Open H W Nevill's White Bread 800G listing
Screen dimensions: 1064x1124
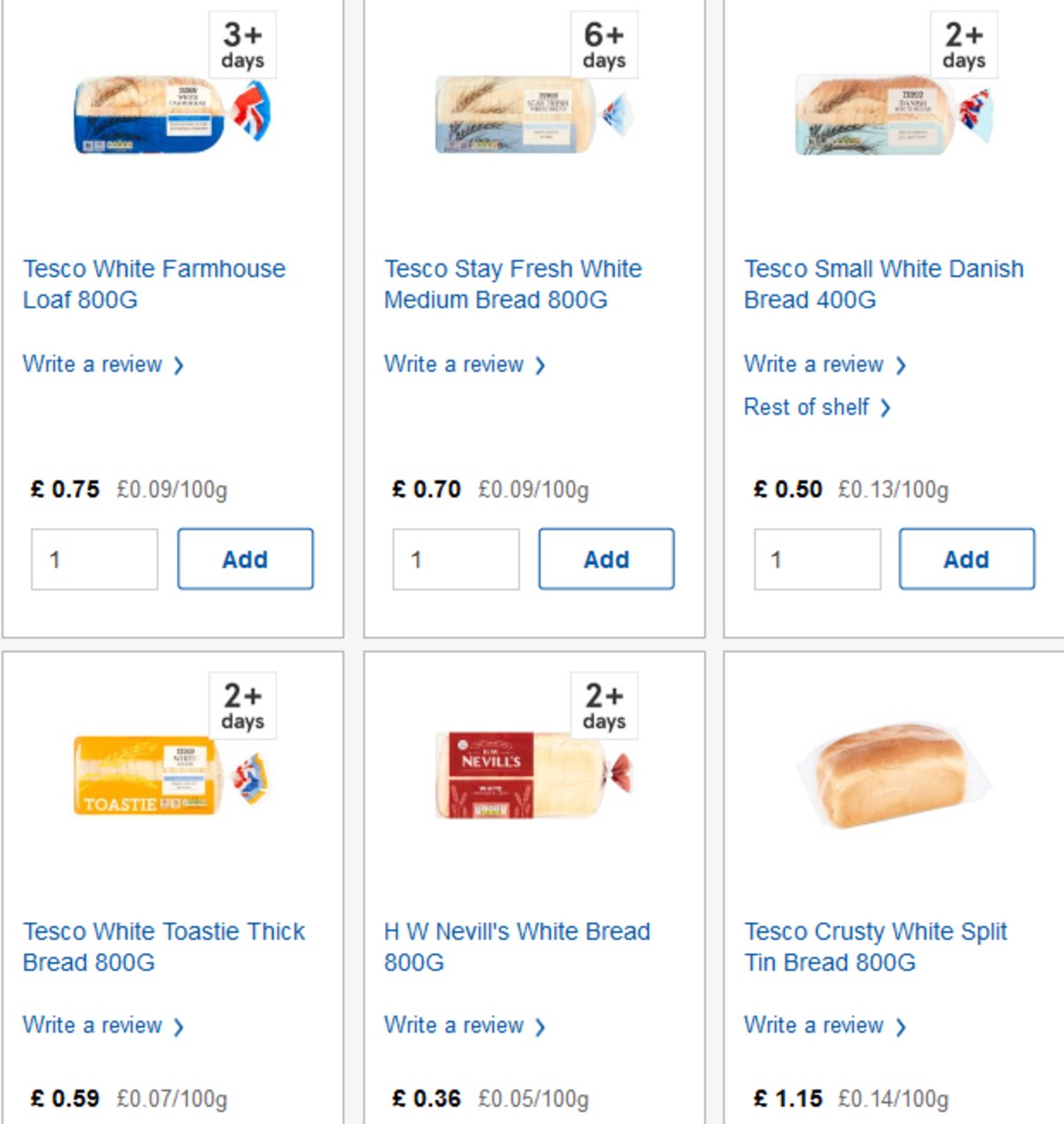tap(517, 947)
